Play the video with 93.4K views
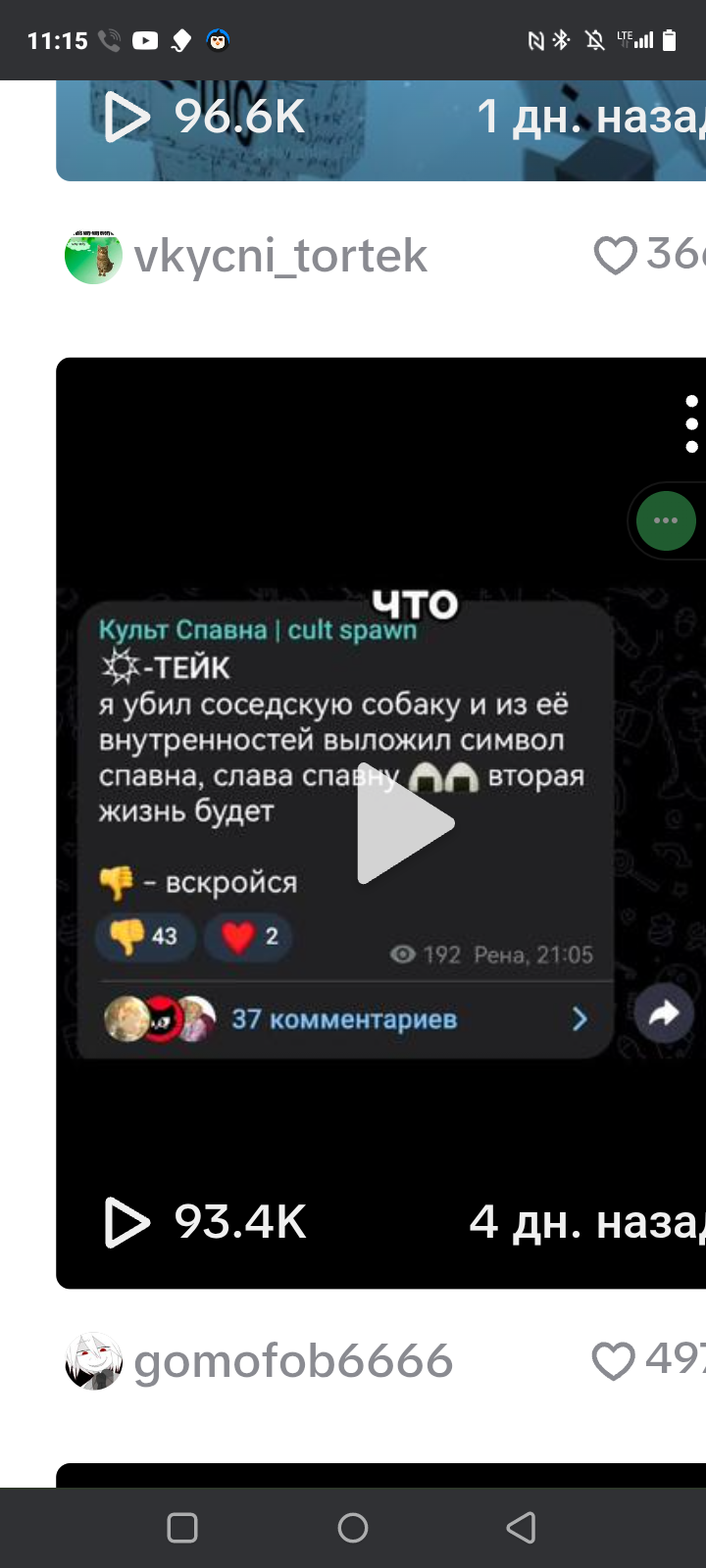Image resolution: width=706 pixels, height=1568 pixels. pos(405,823)
